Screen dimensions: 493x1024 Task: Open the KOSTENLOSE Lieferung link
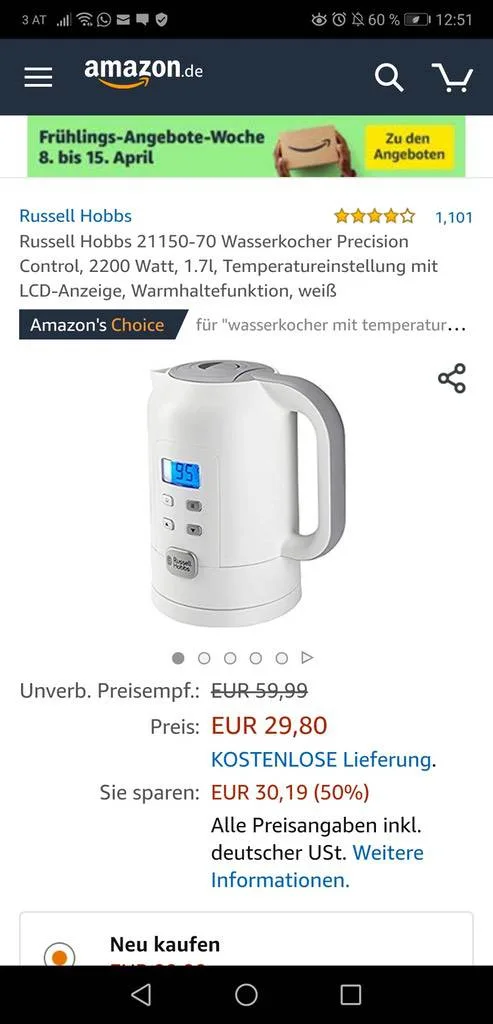[321, 760]
